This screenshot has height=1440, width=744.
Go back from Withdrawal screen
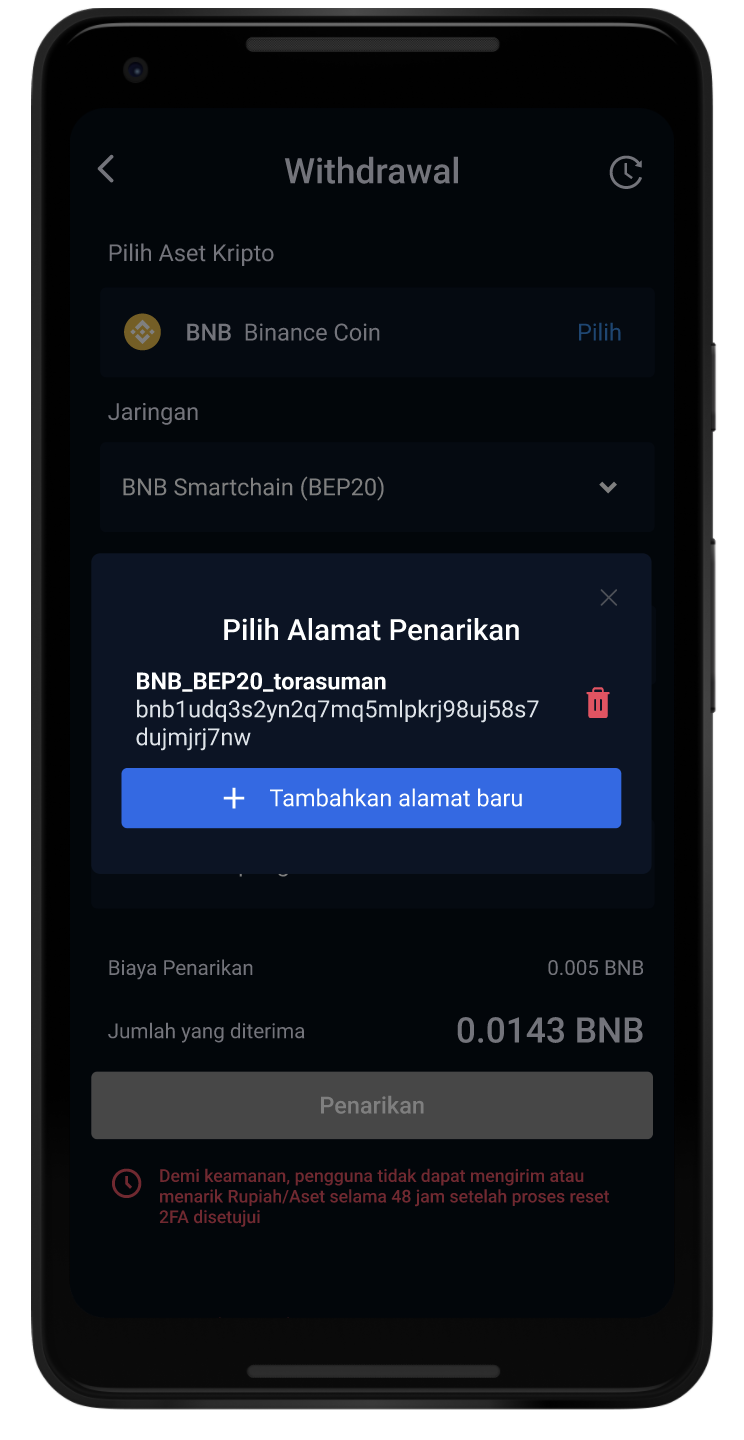[x=107, y=169]
